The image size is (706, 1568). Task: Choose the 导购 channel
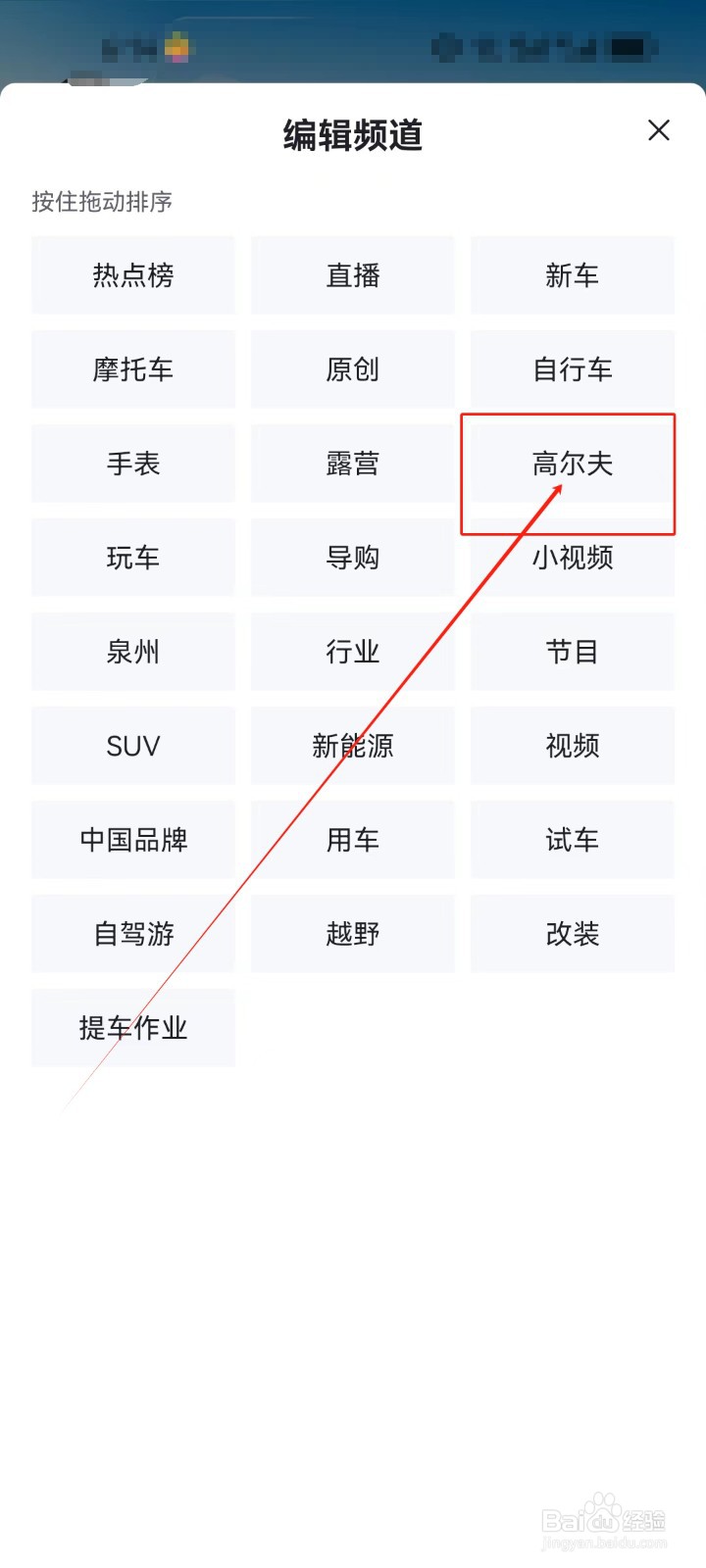[352, 558]
